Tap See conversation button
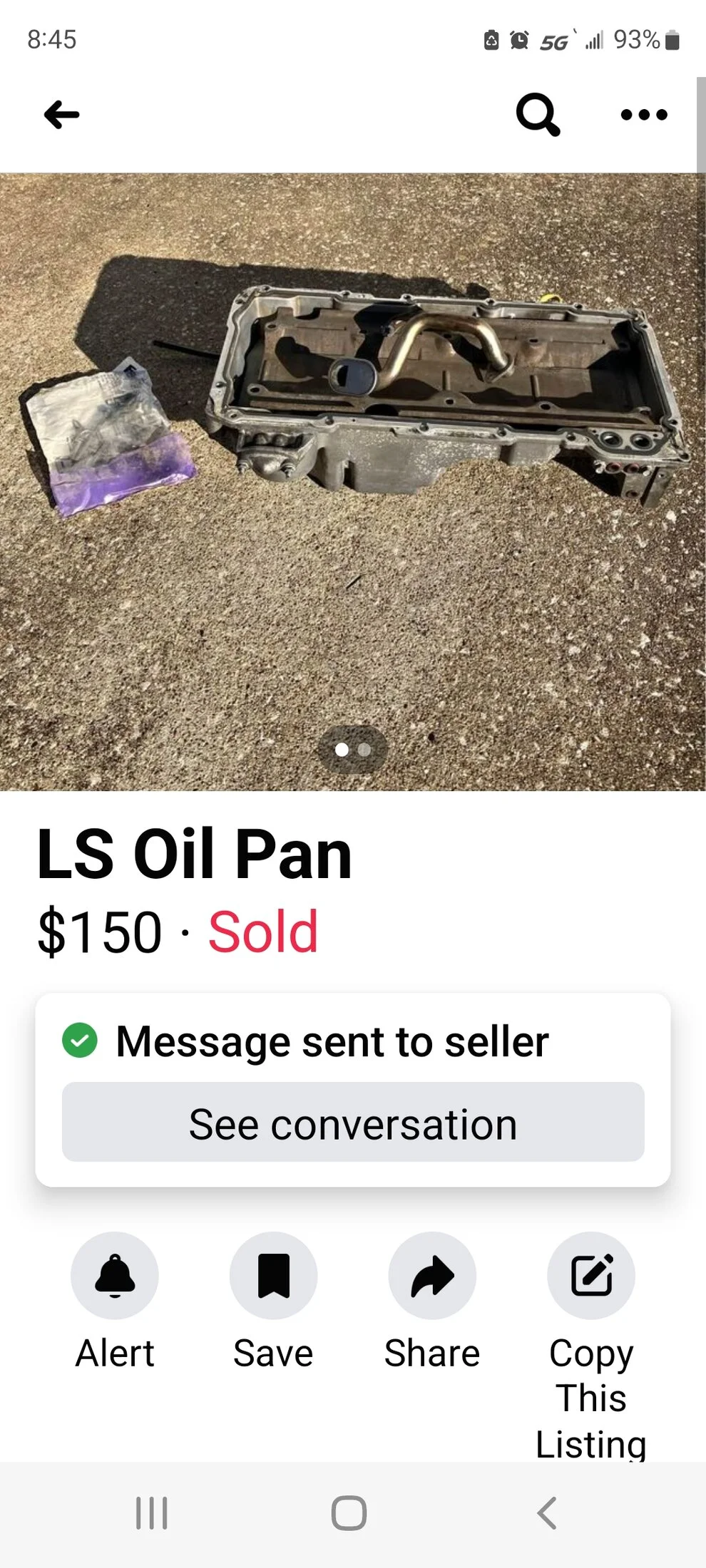 tap(353, 1125)
